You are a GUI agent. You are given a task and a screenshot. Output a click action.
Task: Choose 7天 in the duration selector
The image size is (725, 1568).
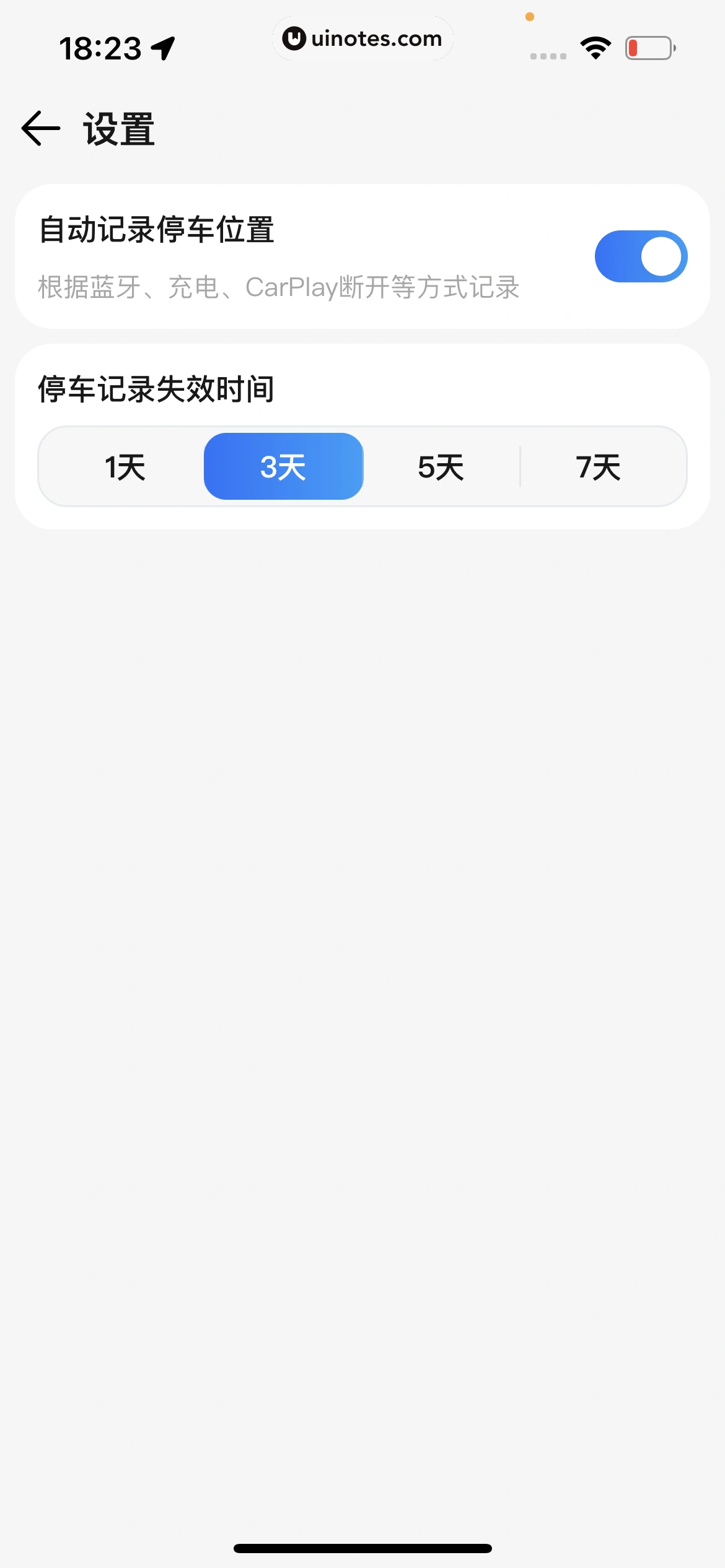click(x=599, y=466)
